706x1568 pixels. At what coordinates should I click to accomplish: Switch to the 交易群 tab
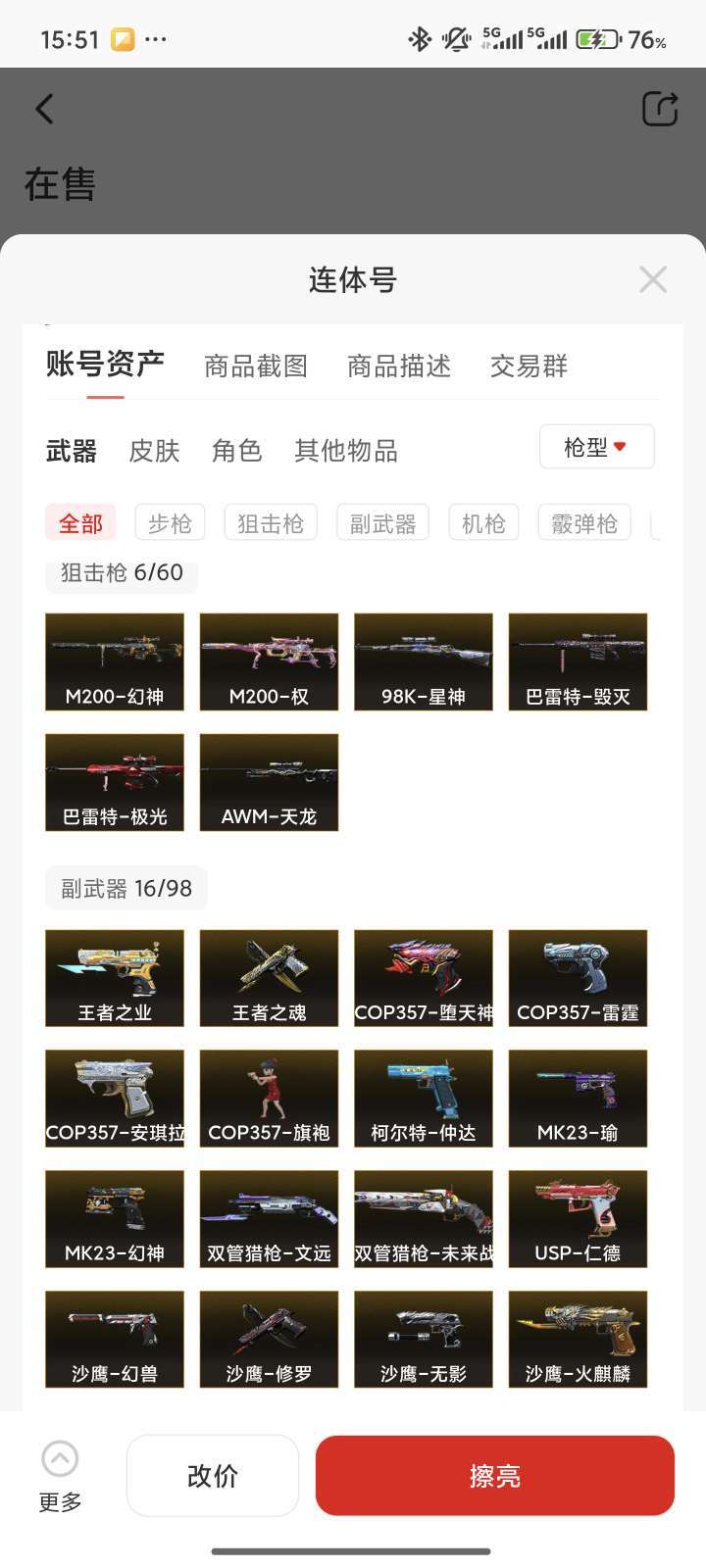(529, 367)
